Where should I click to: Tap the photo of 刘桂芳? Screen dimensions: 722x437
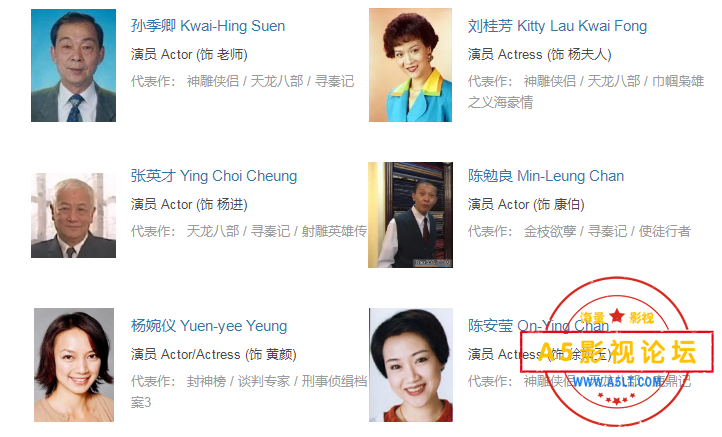click(410, 66)
